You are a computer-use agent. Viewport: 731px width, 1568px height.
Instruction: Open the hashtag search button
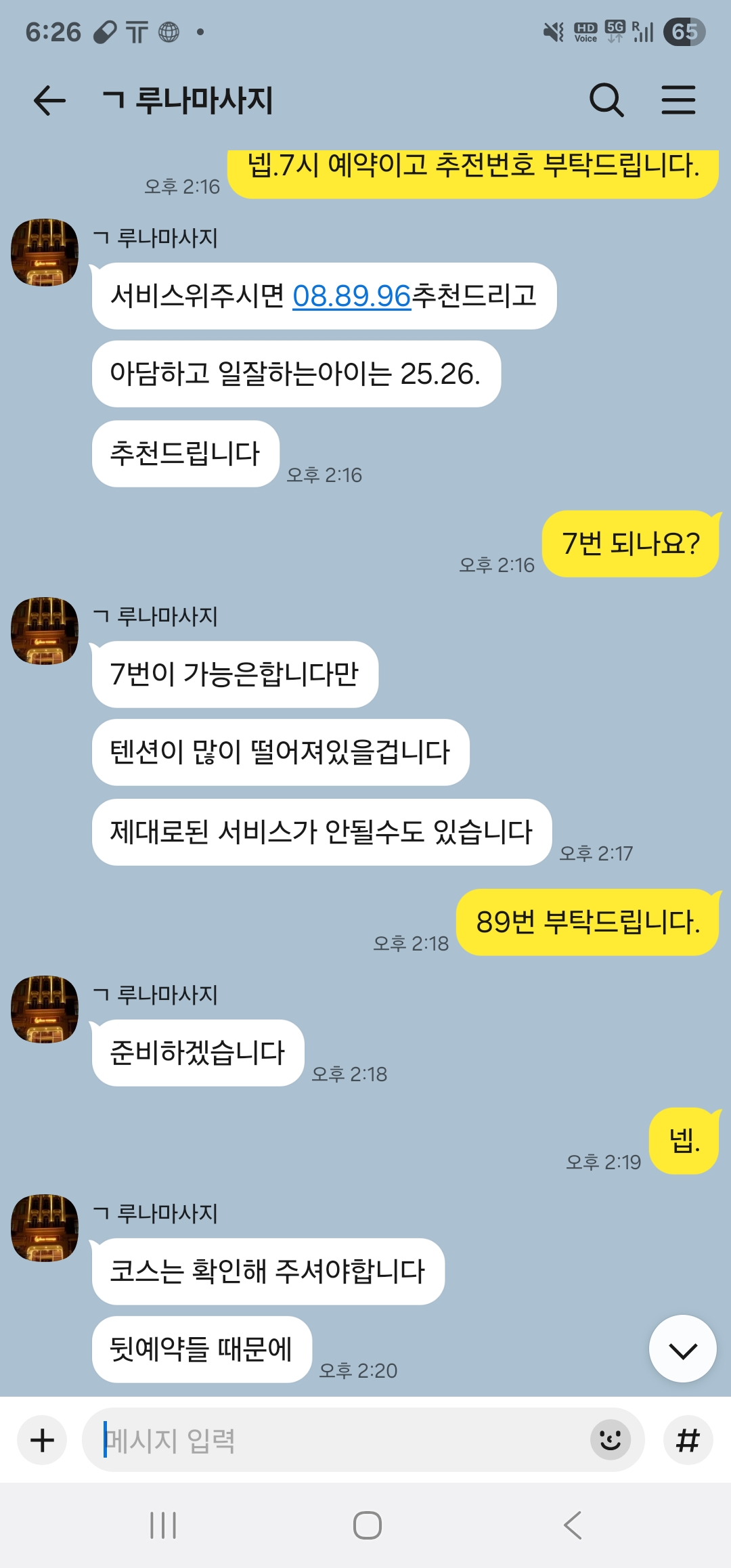[688, 1440]
